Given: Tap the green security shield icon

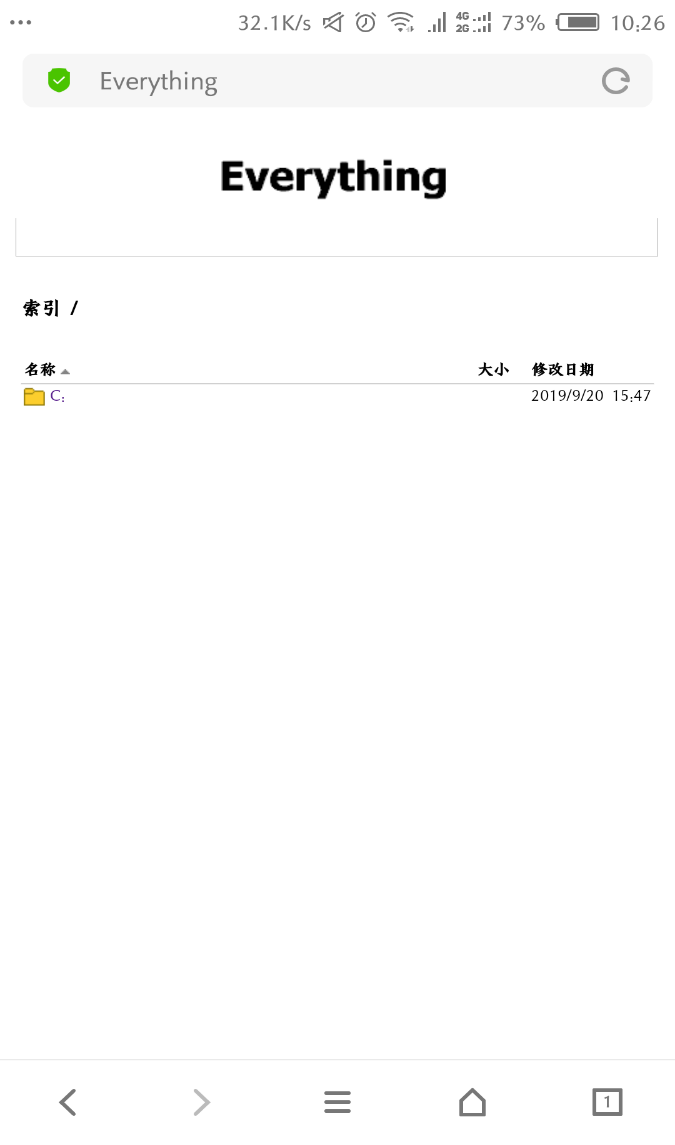Looking at the screenshot, I should pos(59,80).
